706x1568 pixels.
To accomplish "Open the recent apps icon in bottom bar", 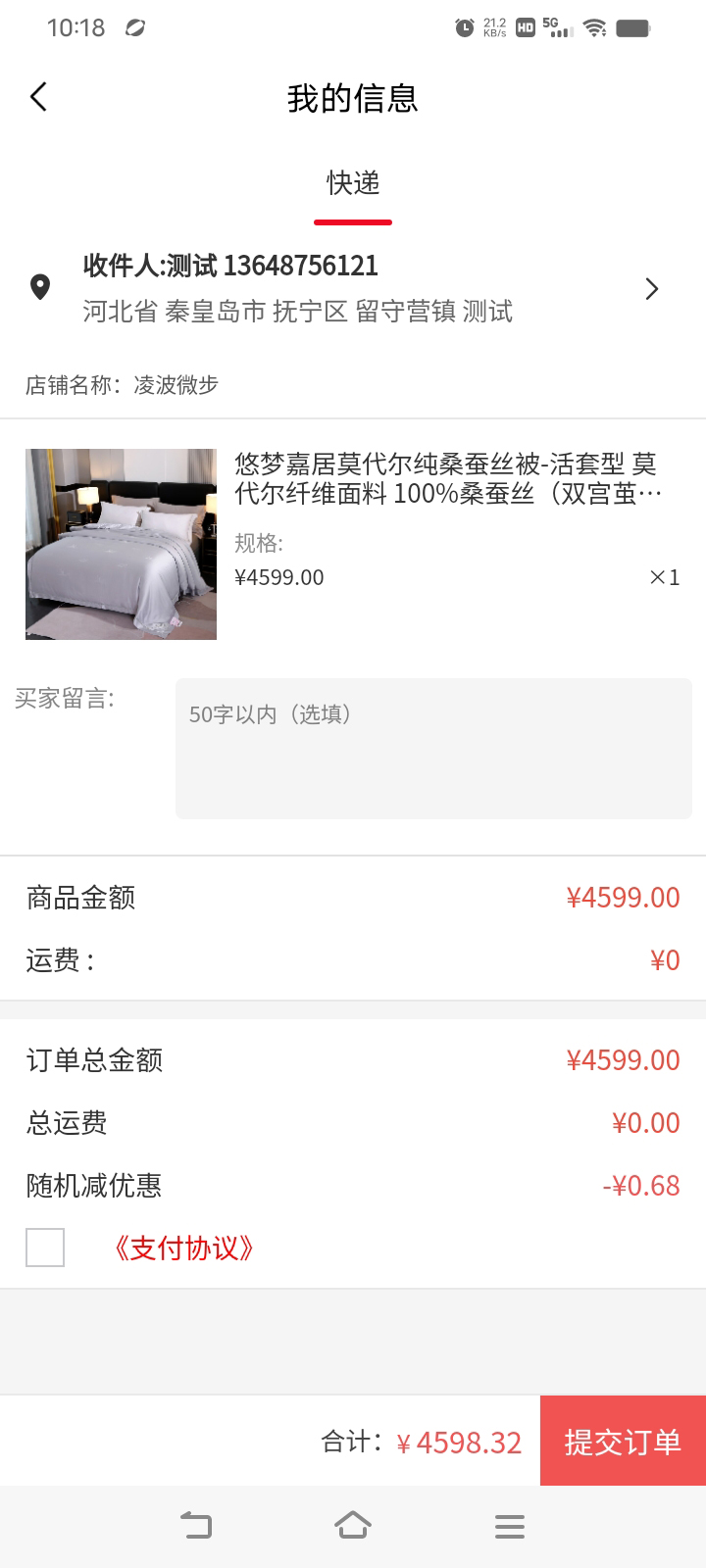I will [x=509, y=1525].
